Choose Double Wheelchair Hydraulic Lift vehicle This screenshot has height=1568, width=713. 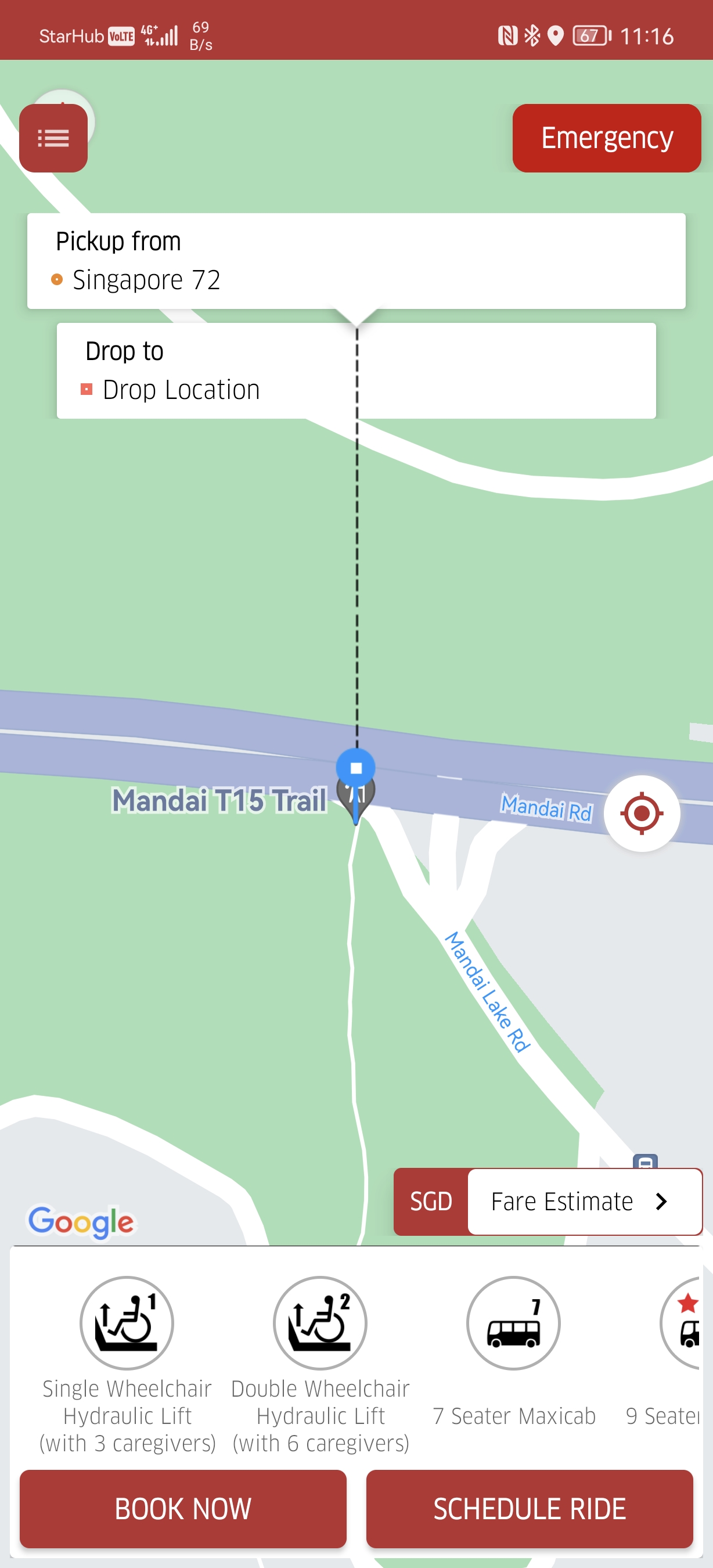(320, 1323)
